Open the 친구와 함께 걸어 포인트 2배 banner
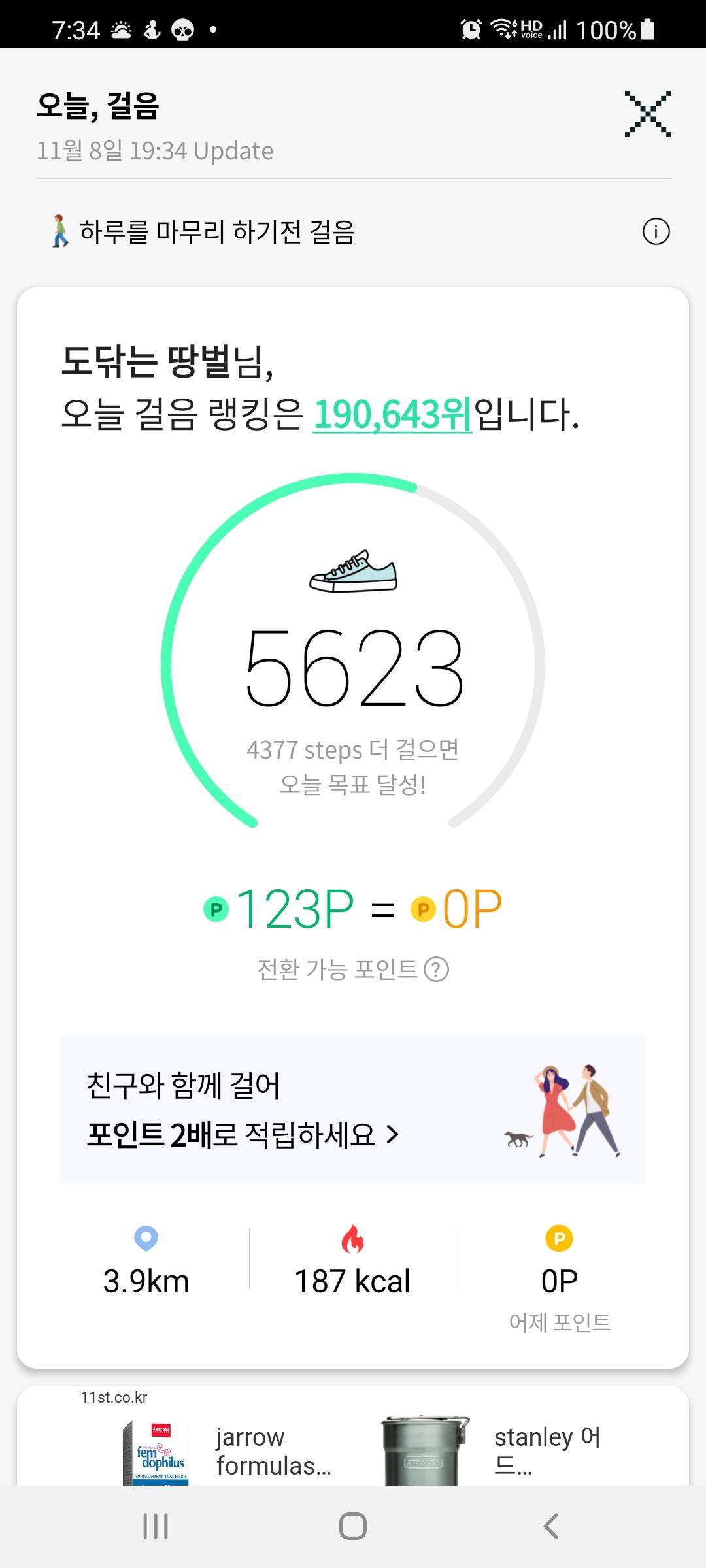The image size is (706, 1568). coord(353,1109)
